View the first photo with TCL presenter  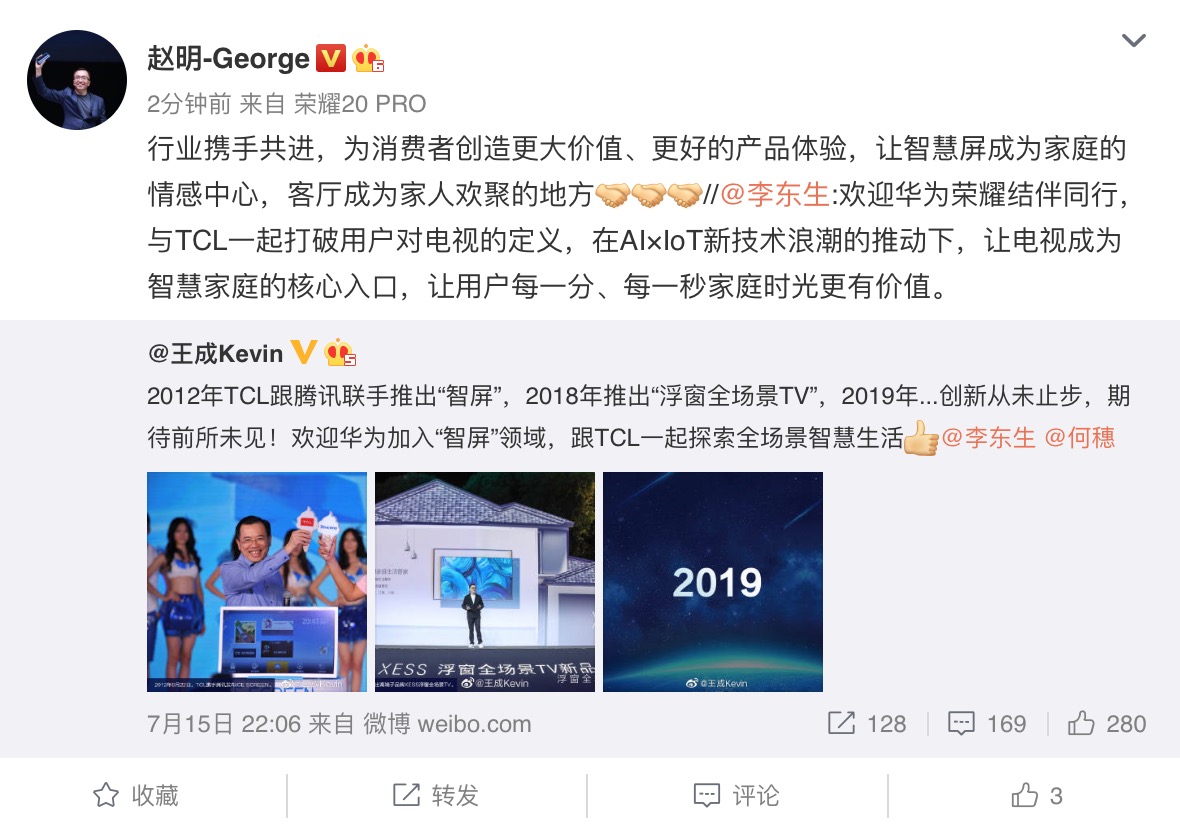pyautogui.click(x=257, y=582)
